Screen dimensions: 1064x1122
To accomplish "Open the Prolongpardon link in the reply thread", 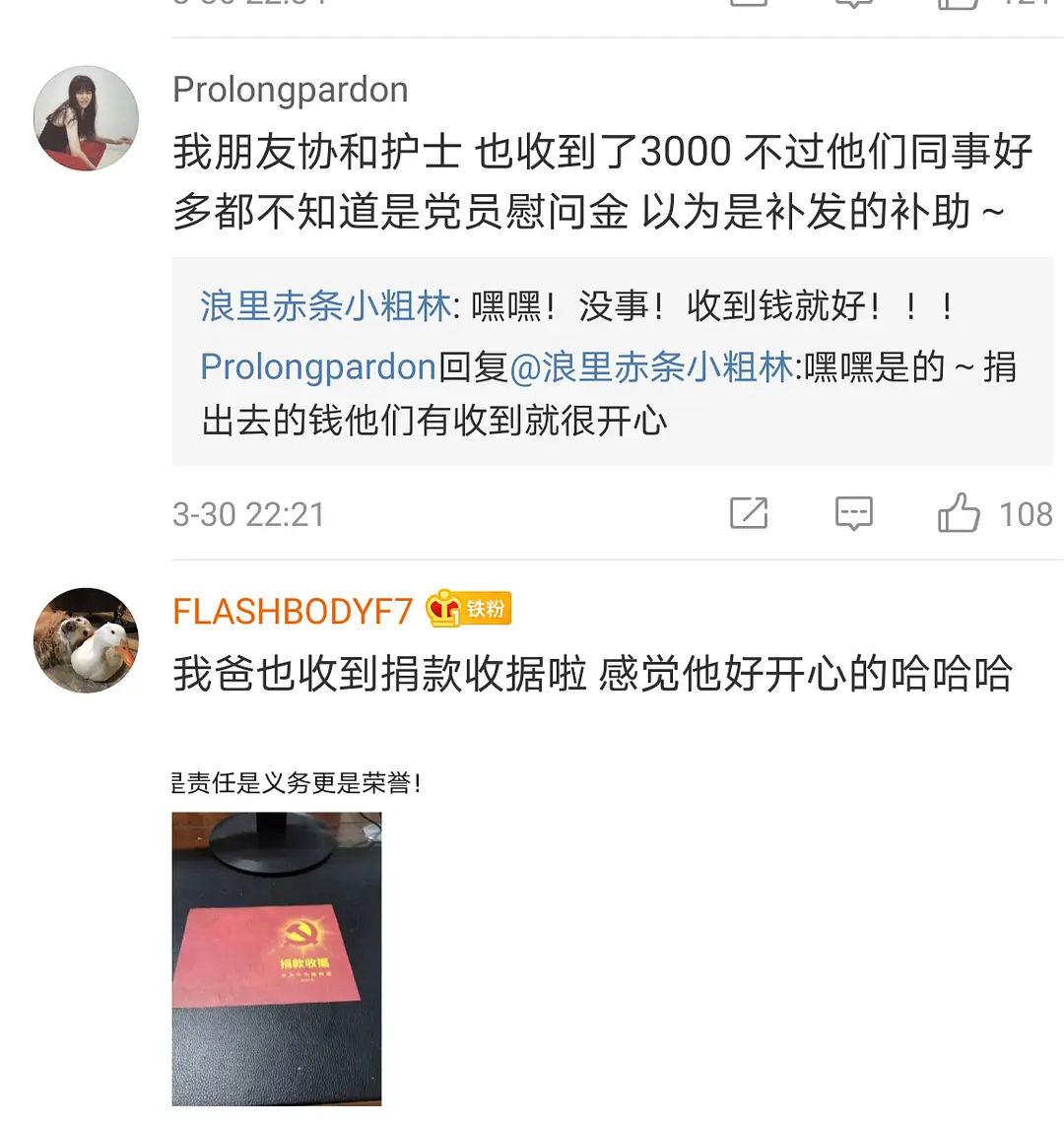I will 317,367.
